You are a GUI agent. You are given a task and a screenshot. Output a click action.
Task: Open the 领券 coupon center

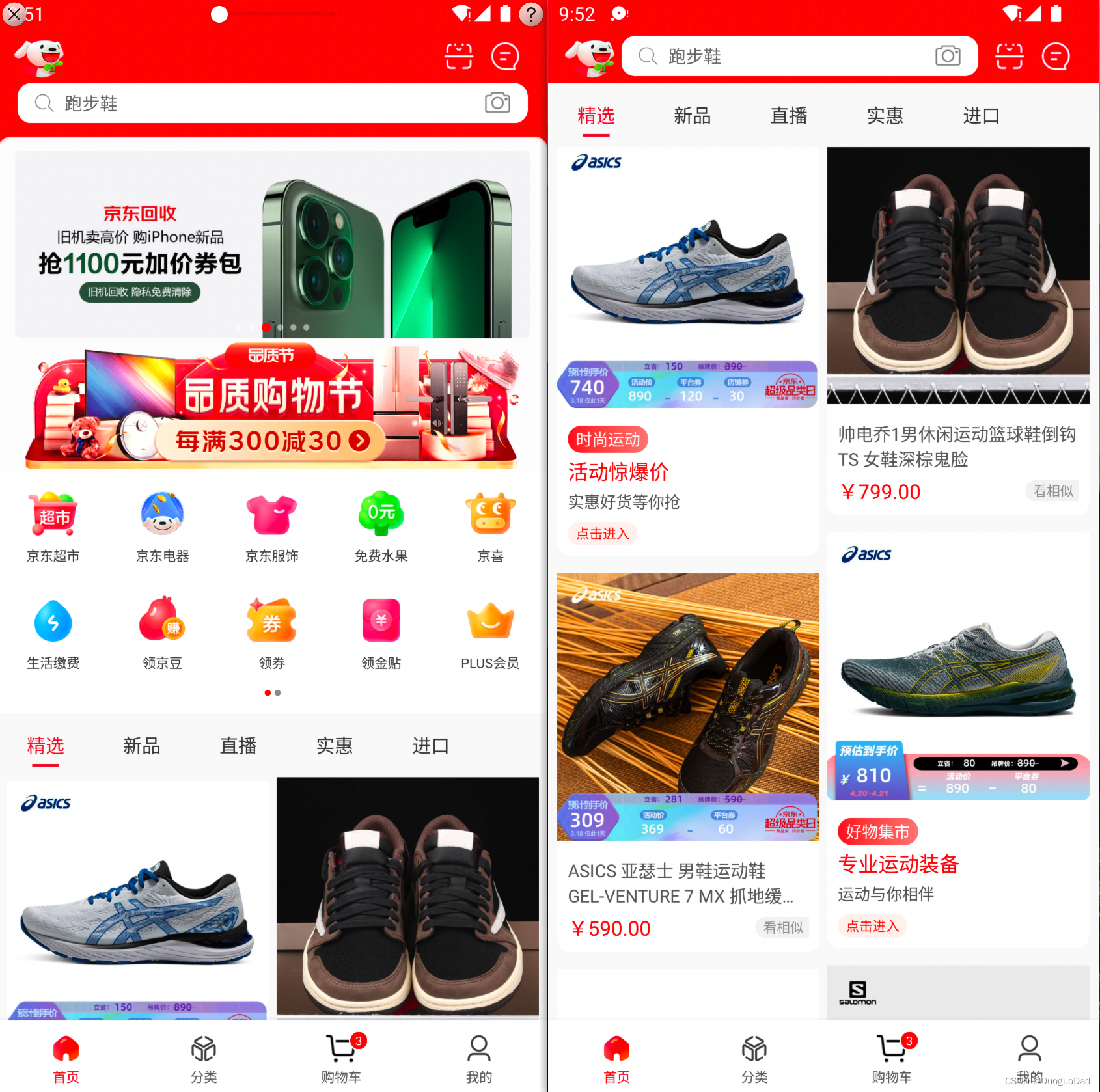point(271,633)
